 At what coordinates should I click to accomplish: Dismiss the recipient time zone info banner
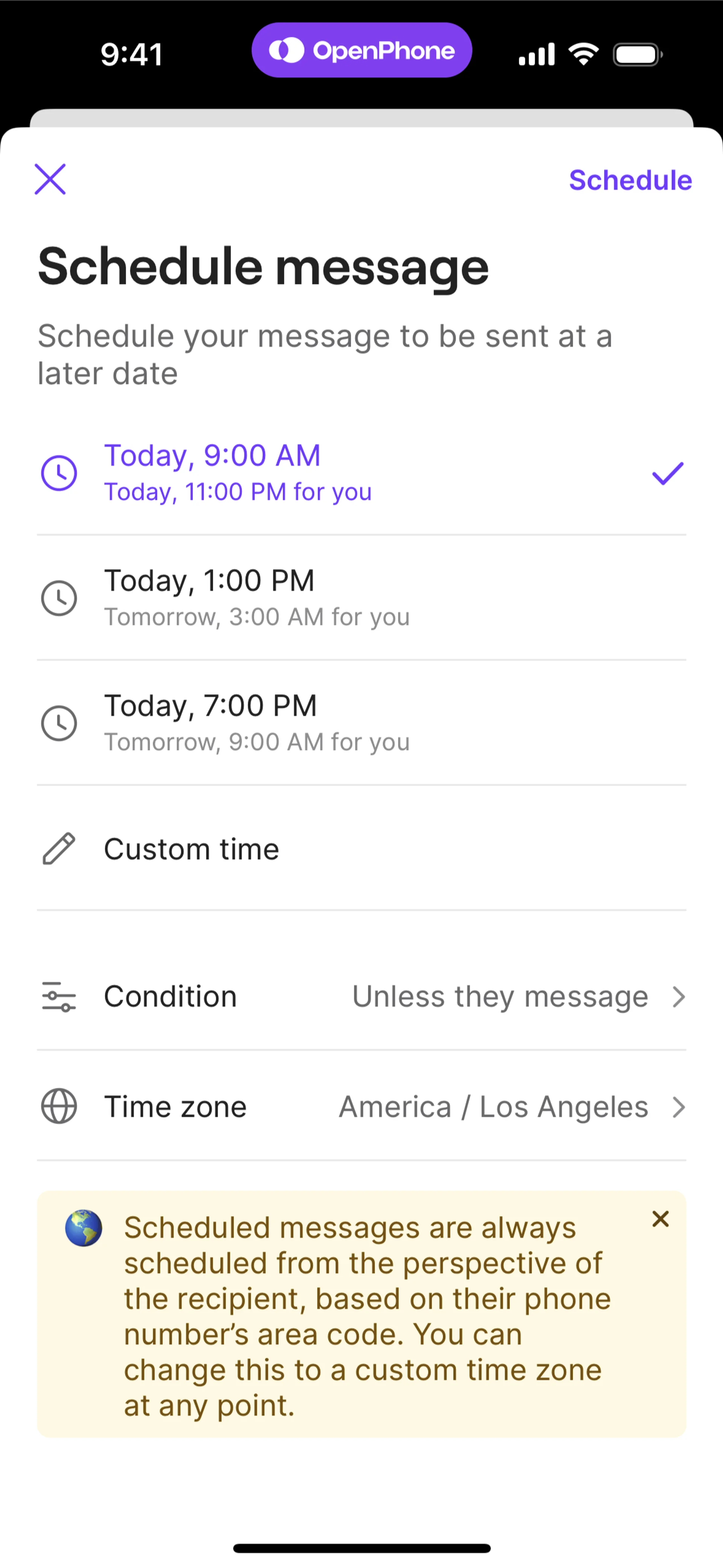[x=660, y=1219]
